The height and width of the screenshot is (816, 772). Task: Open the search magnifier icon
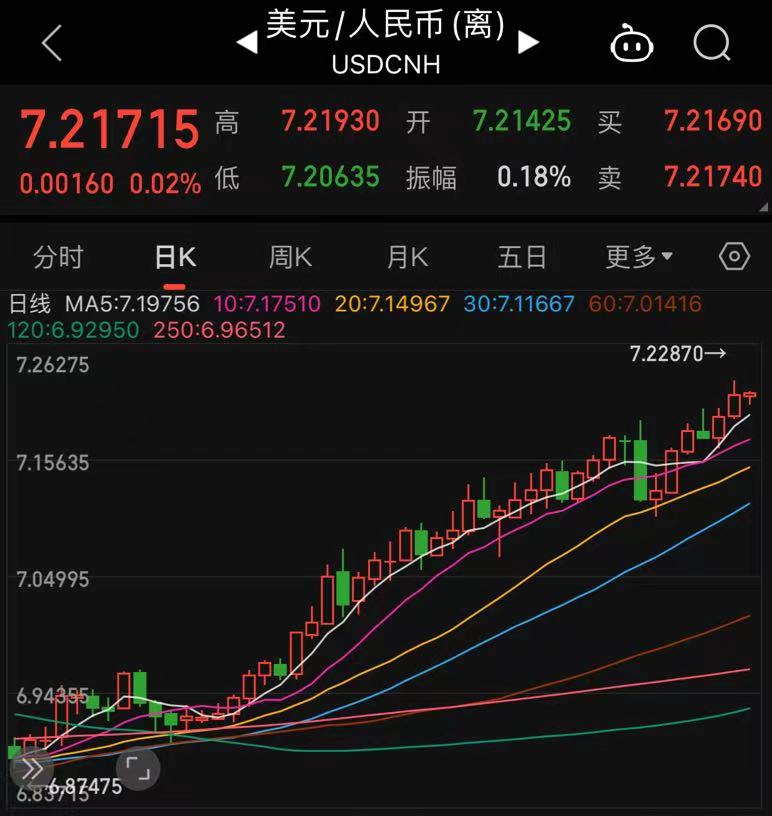coord(710,43)
